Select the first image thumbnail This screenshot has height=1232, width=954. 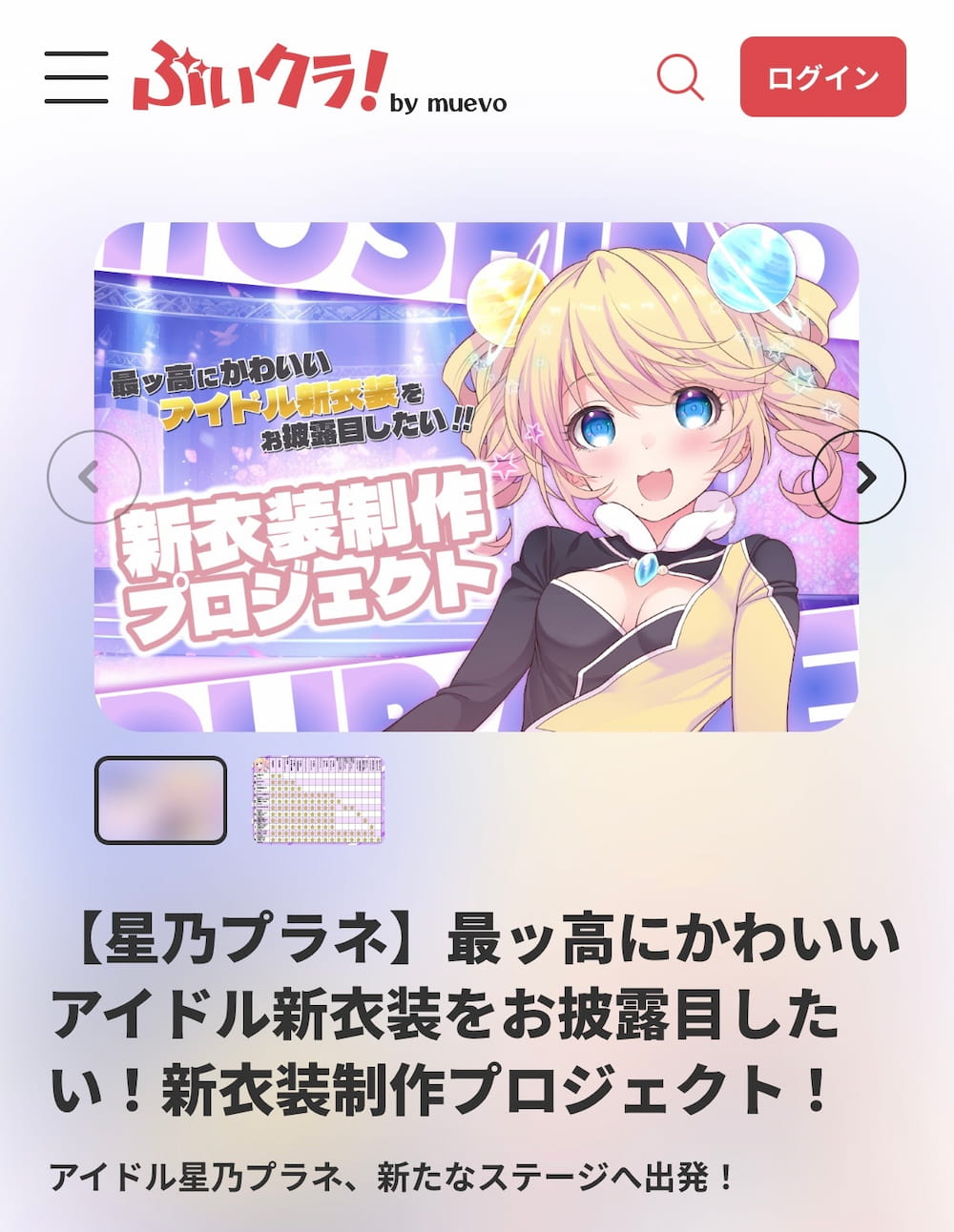[x=160, y=800]
